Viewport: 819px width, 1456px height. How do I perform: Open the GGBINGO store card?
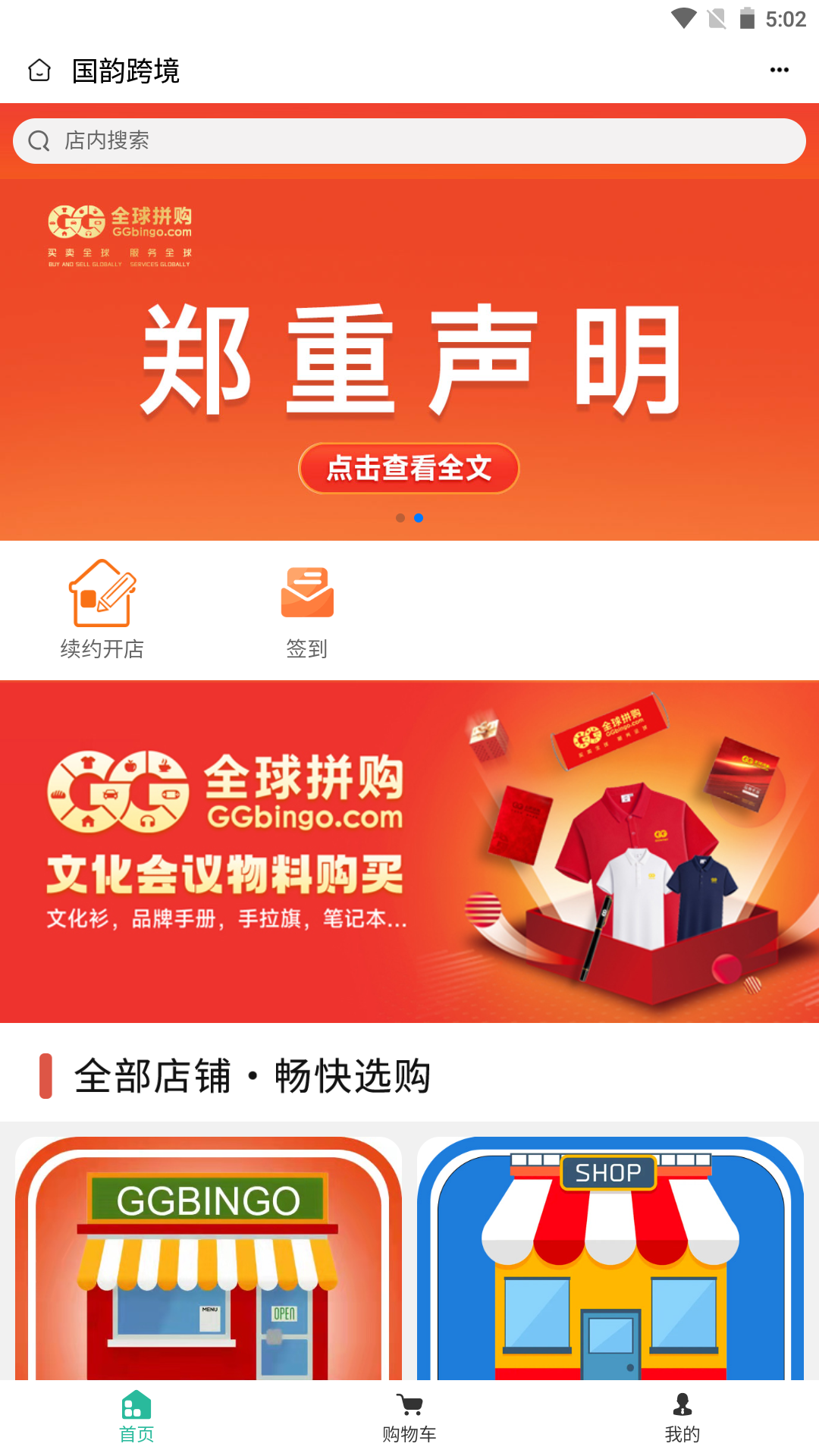[209, 1259]
